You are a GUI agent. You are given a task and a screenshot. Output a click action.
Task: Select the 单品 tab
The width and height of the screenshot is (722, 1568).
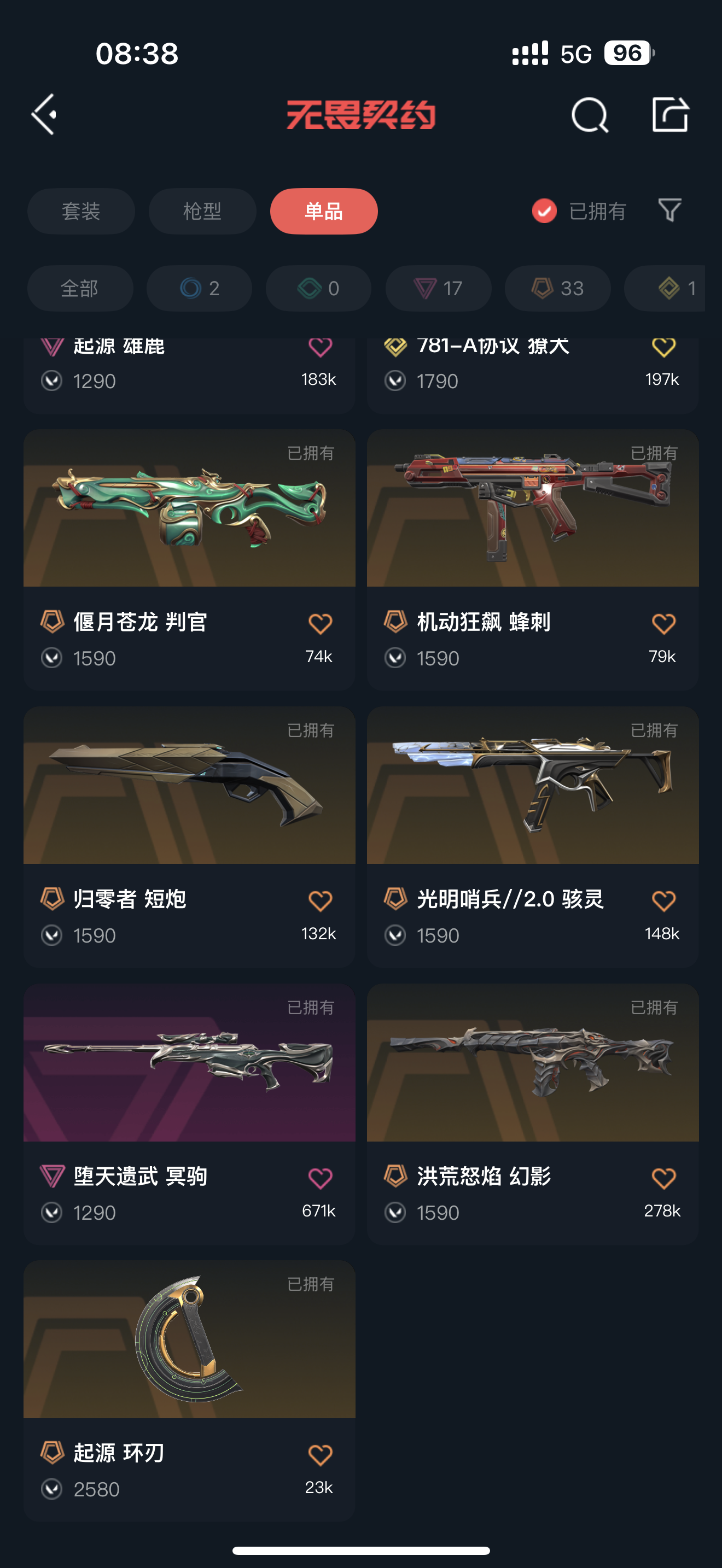pyautogui.click(x=323, y=211)
